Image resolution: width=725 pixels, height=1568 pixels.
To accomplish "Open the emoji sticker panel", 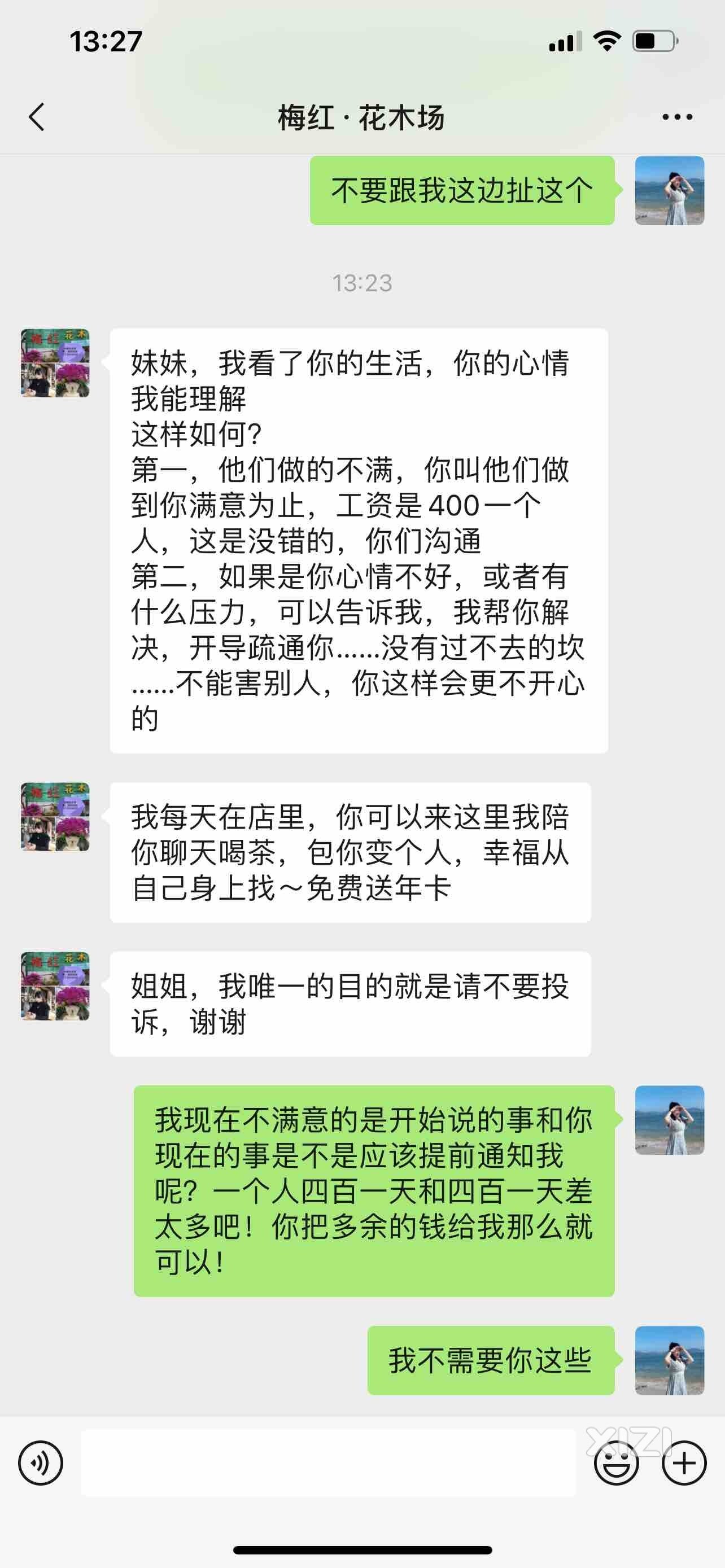I will [x=616, y=1462].
